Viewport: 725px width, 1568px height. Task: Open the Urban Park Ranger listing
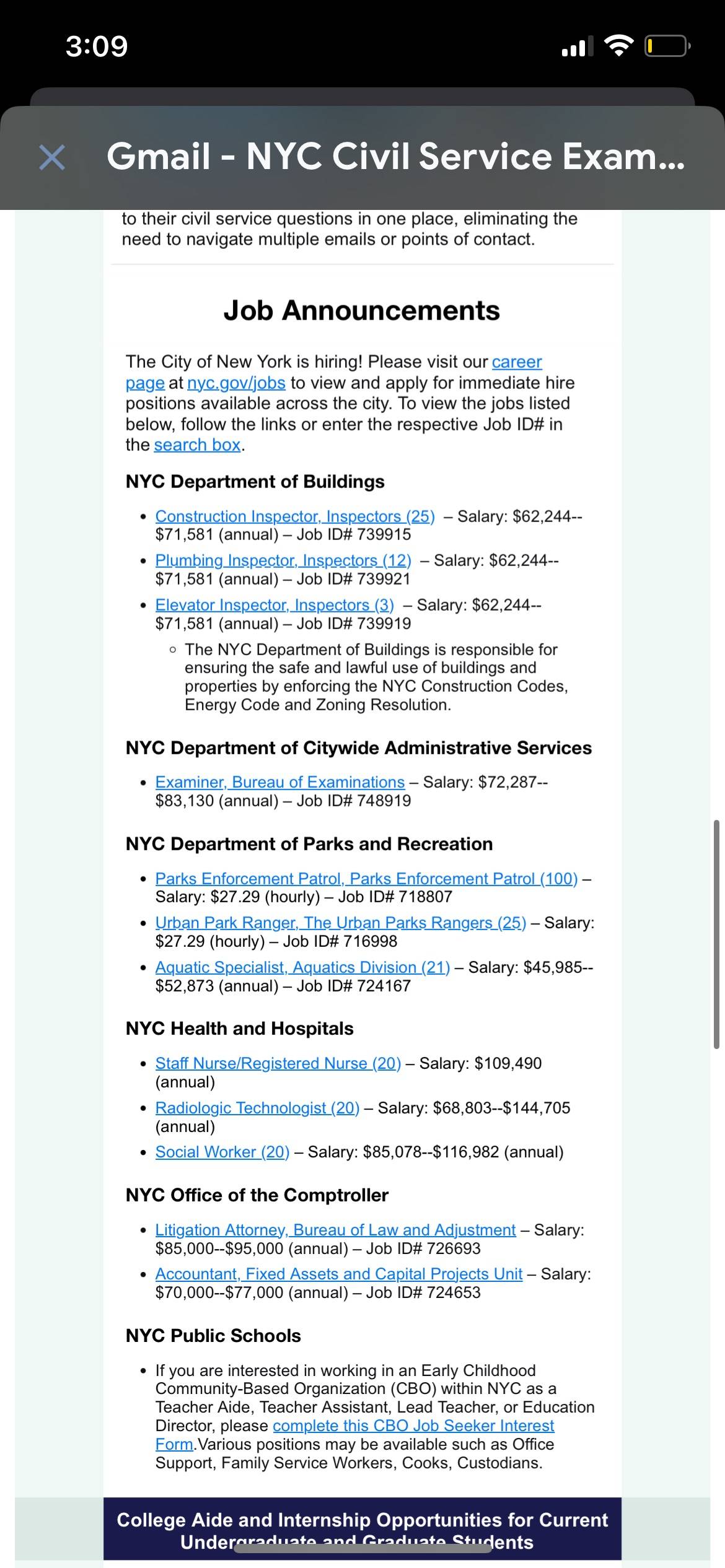pyautogui.click(x=341, y=923)
